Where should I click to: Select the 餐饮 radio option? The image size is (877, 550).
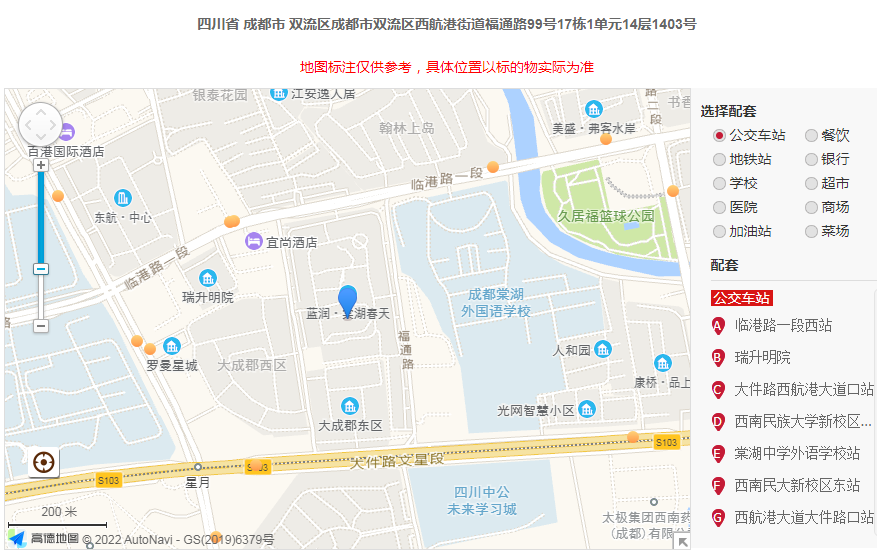pos(812,135)
